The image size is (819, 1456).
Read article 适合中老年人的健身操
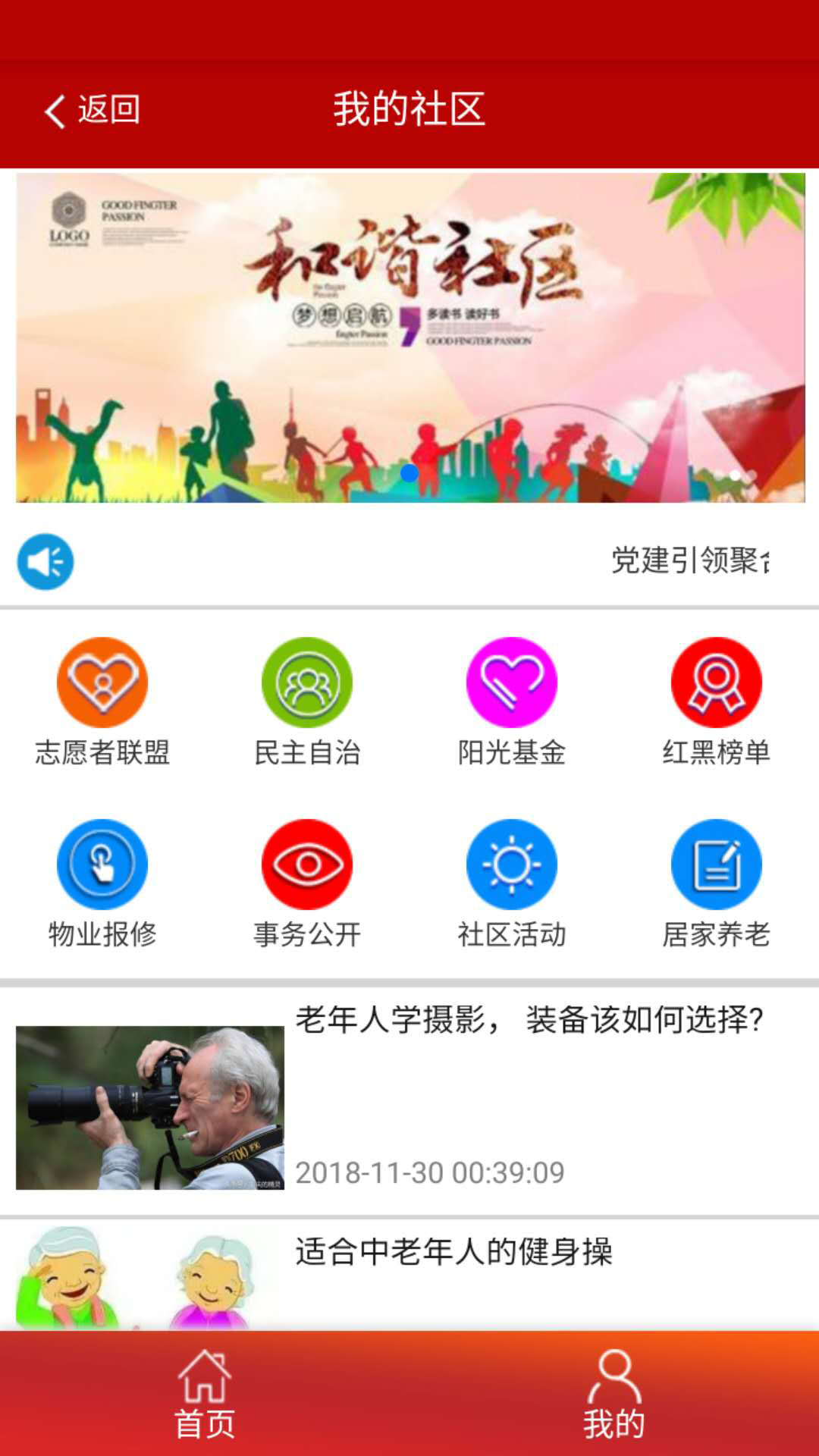click(453, 1251)
